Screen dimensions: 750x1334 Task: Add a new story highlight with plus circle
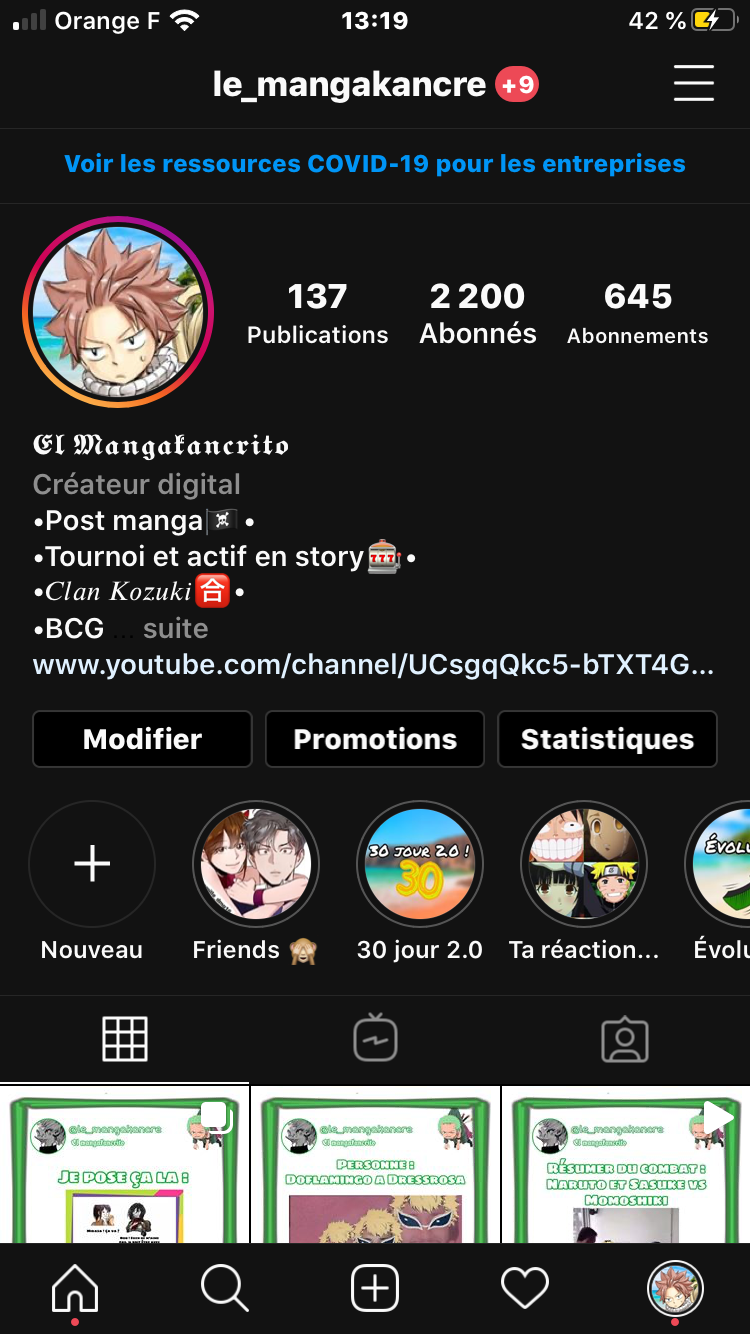92,864
